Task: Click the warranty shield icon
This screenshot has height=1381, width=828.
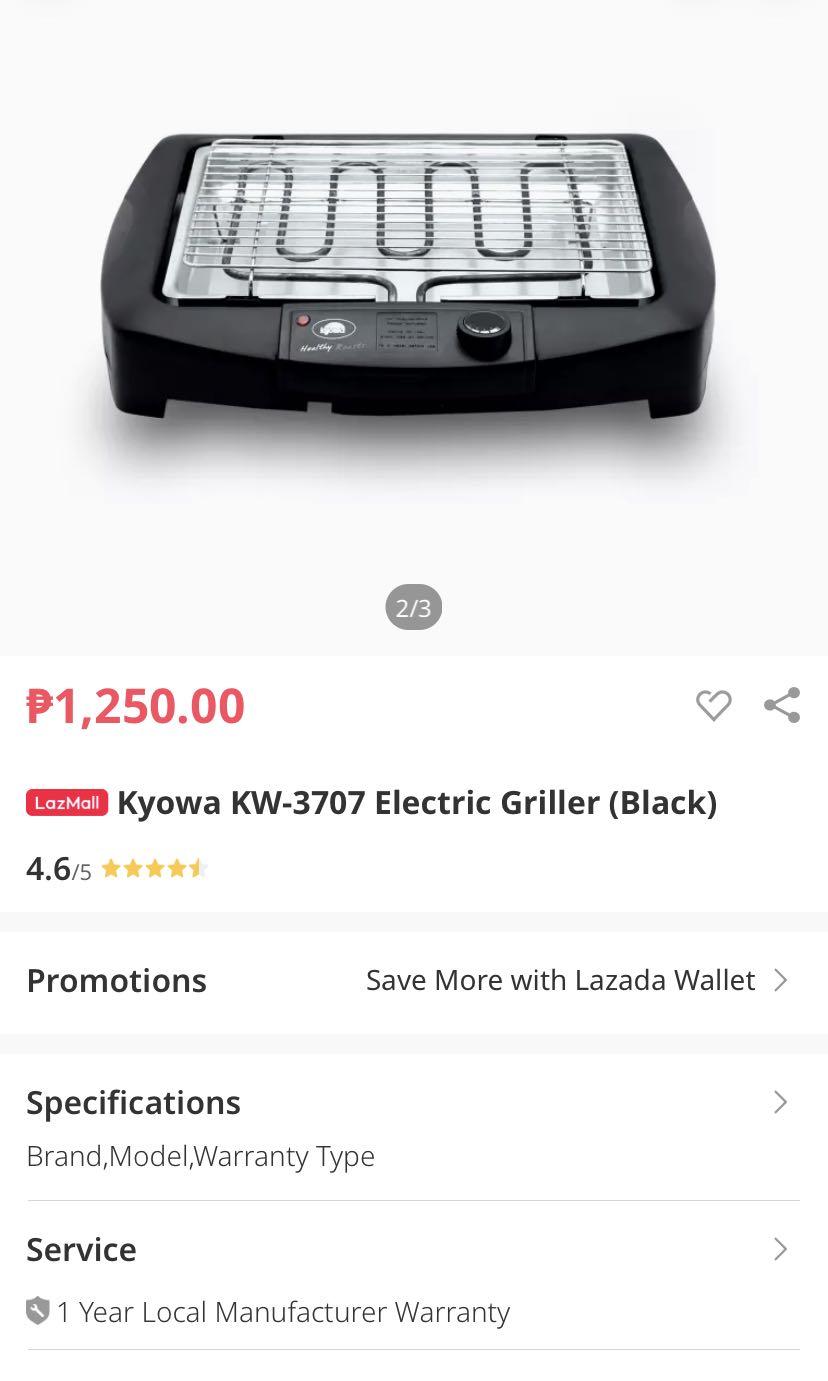Action: pyautogui.click(x=36, y=1311)
